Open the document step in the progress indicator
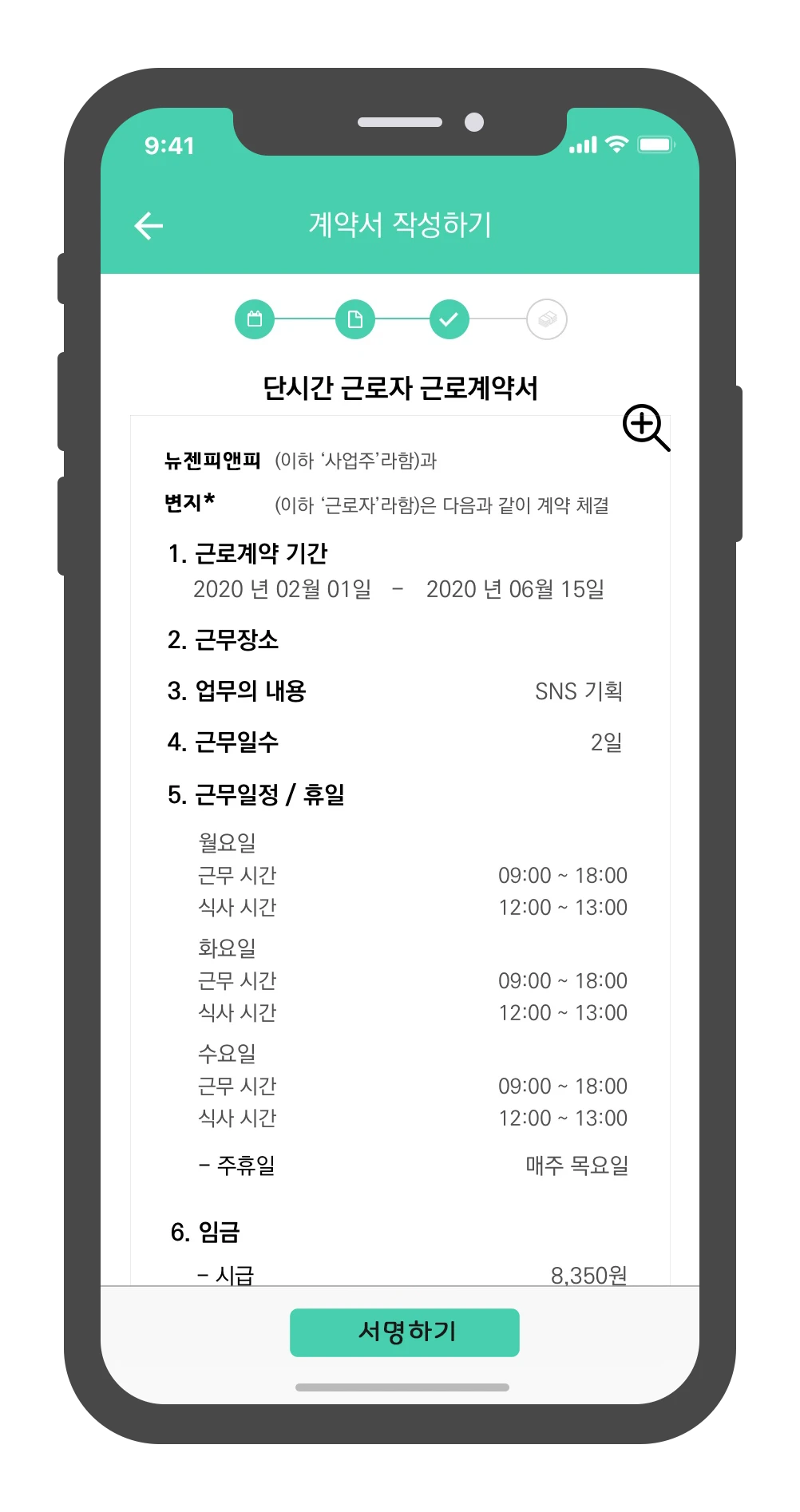Screen dimensions: 800x1512 coord(355,319)
